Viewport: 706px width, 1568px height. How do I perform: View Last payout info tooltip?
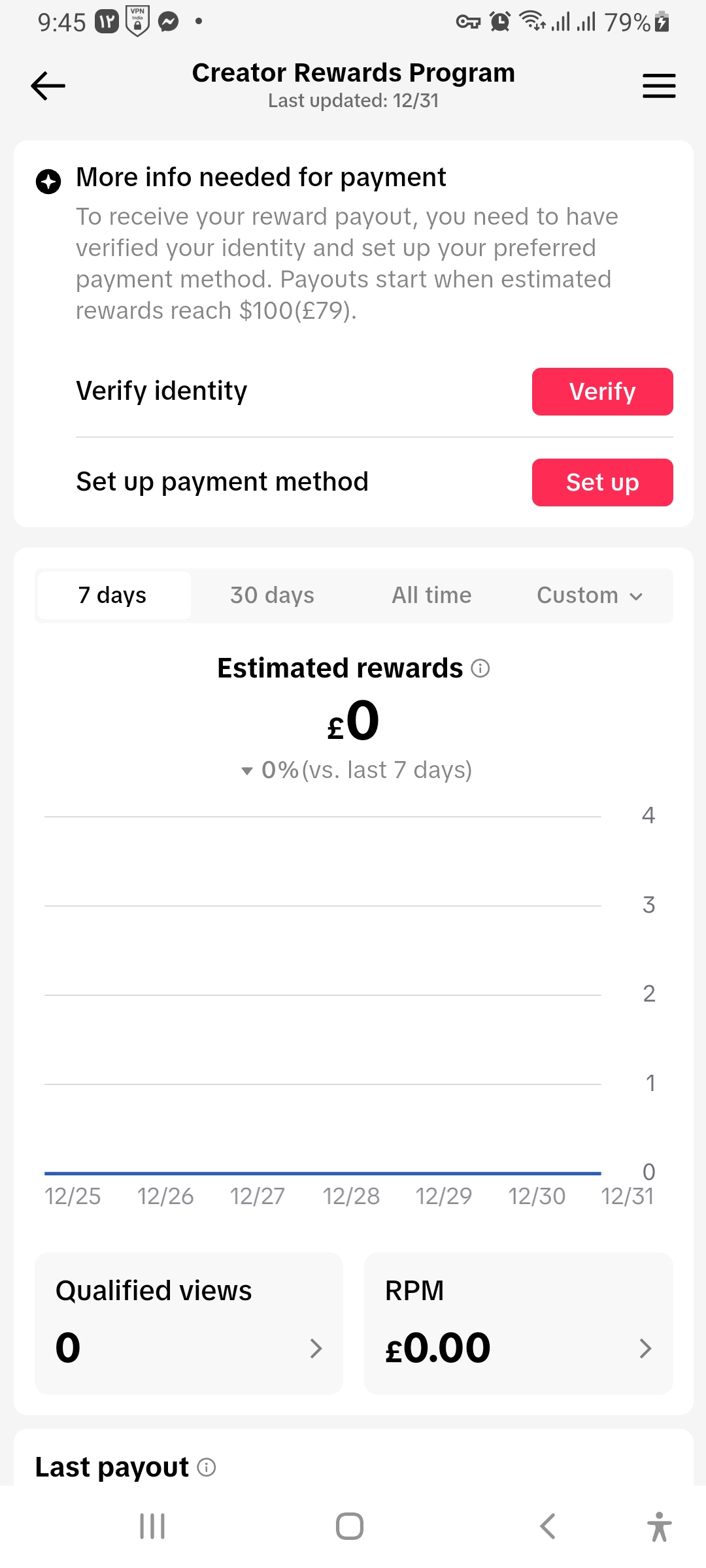pos(207,1467)
